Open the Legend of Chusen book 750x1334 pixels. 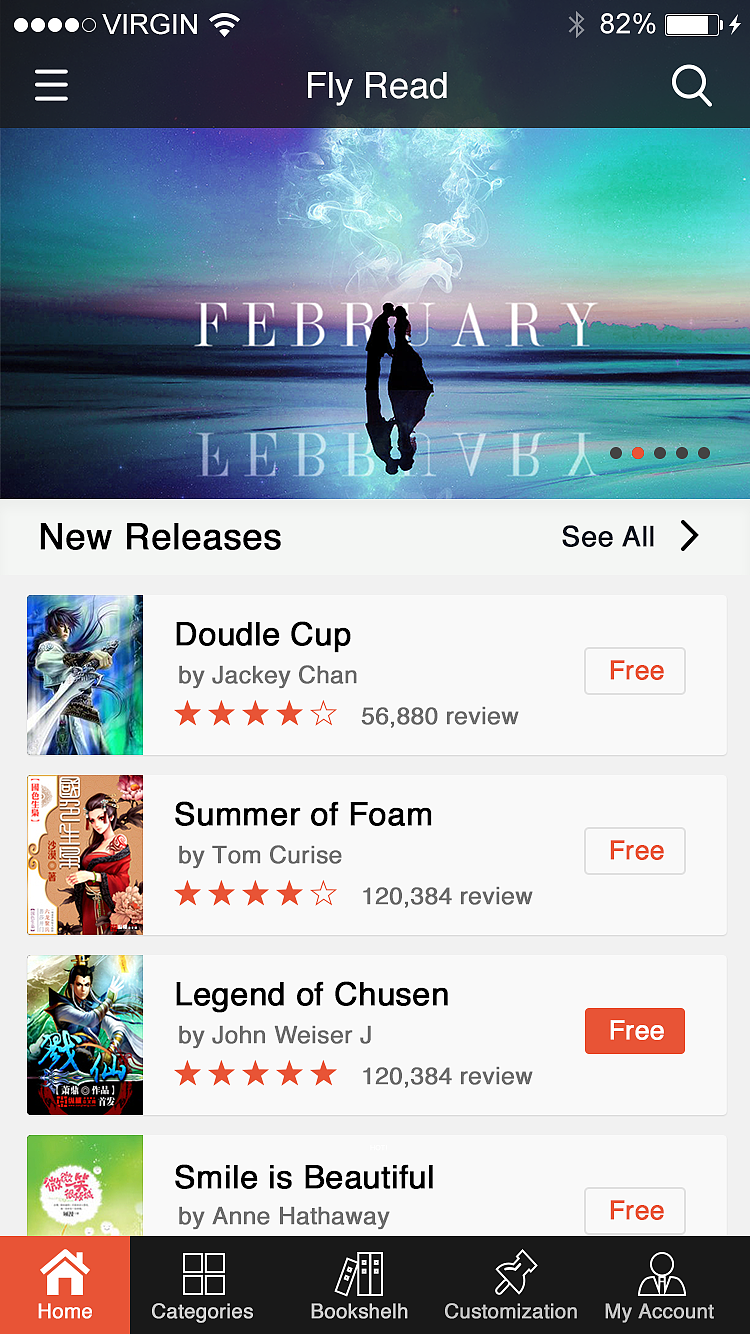311,995
